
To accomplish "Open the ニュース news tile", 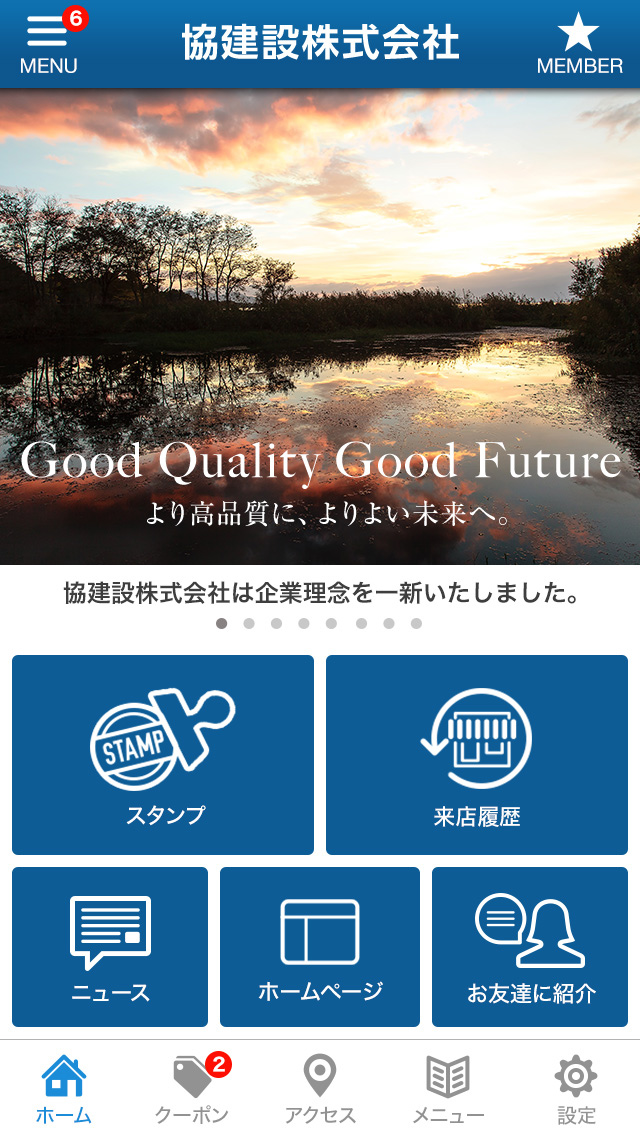I will pyautogui.click(x=110, y=947).
